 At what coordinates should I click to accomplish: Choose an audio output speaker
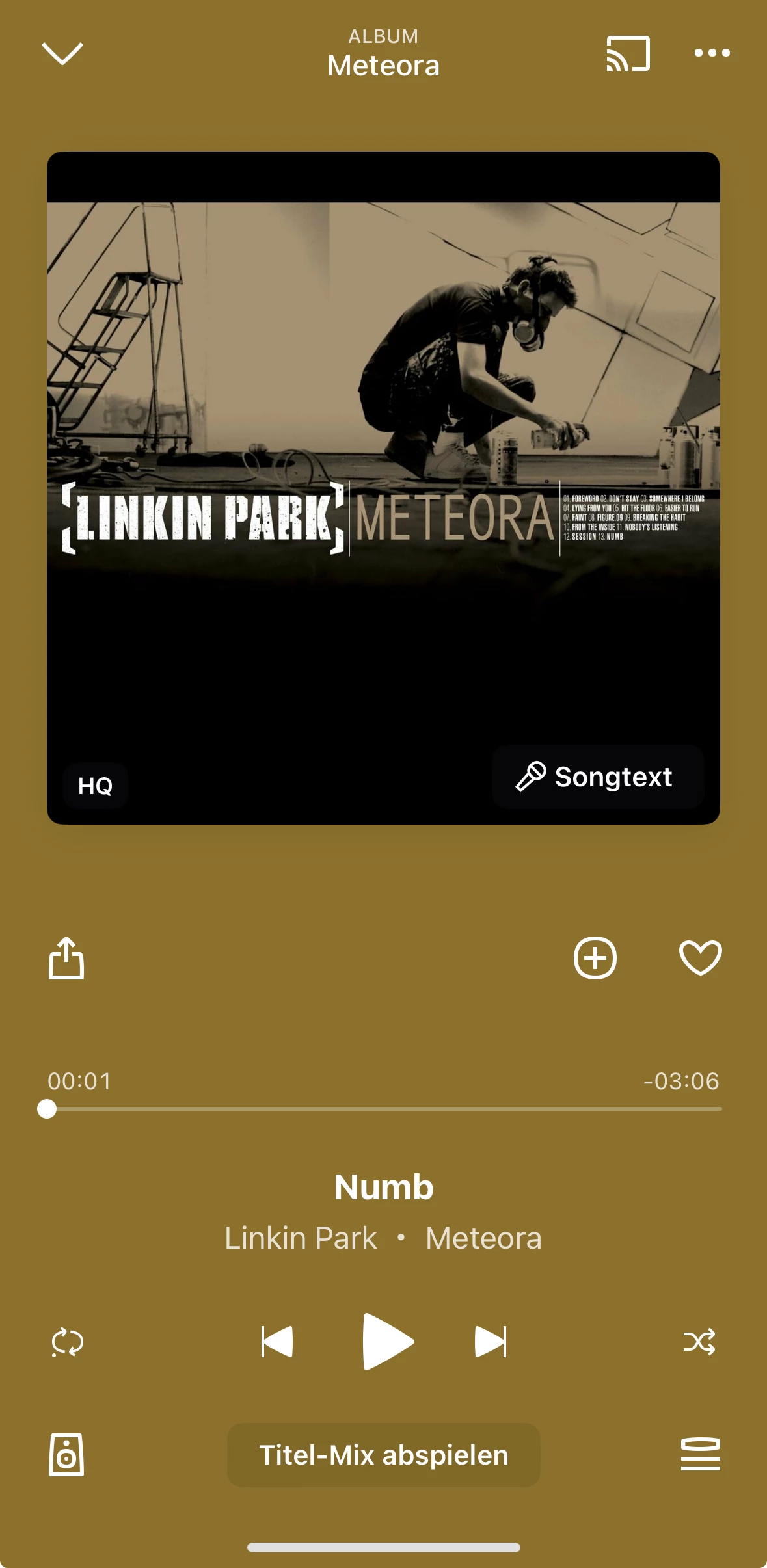[66, 1455]
